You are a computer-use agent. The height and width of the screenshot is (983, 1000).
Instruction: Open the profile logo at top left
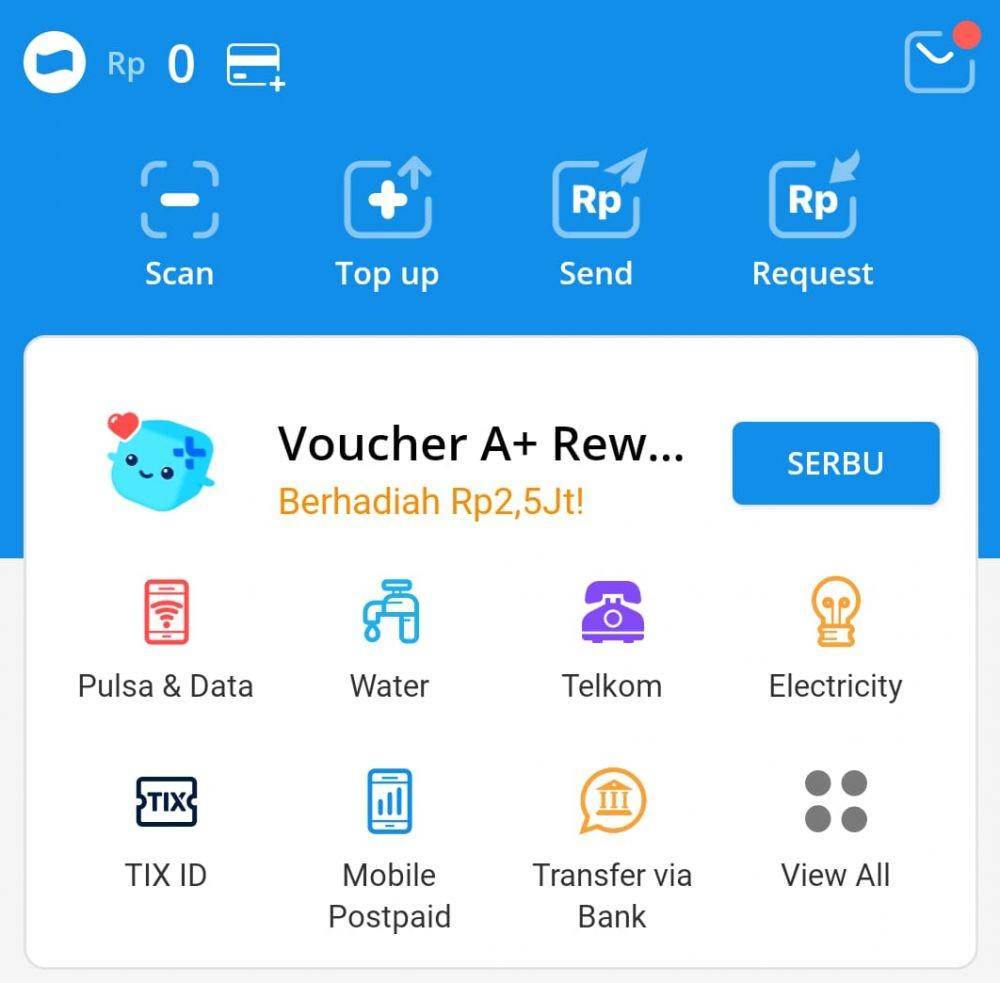click(x=54, y=62)
